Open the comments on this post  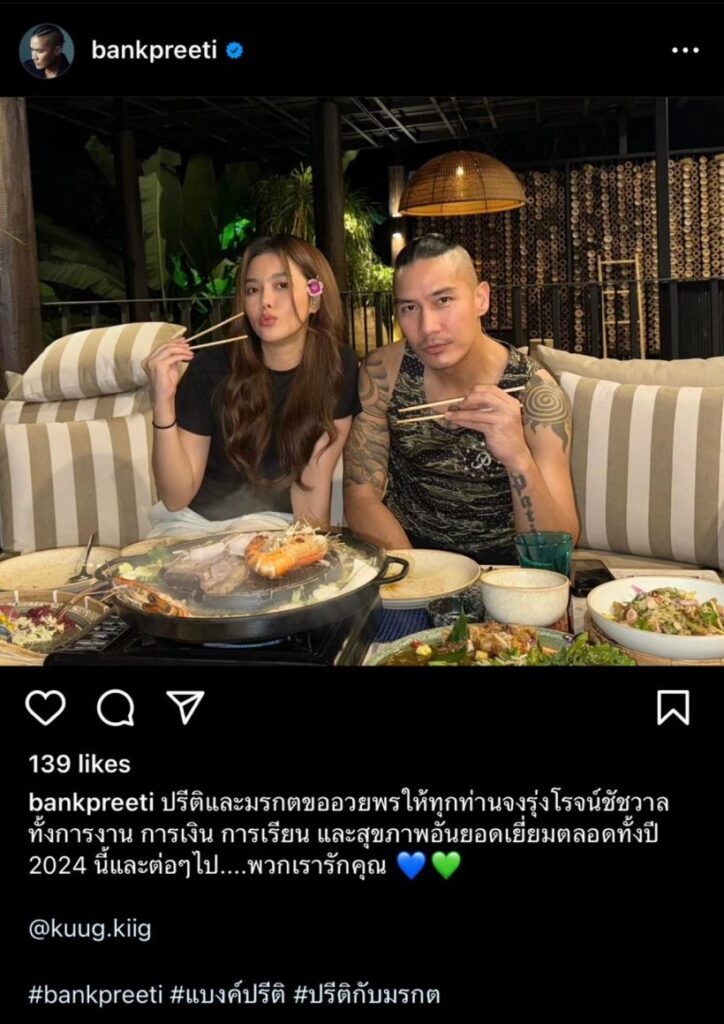click(x=115, y=707)
